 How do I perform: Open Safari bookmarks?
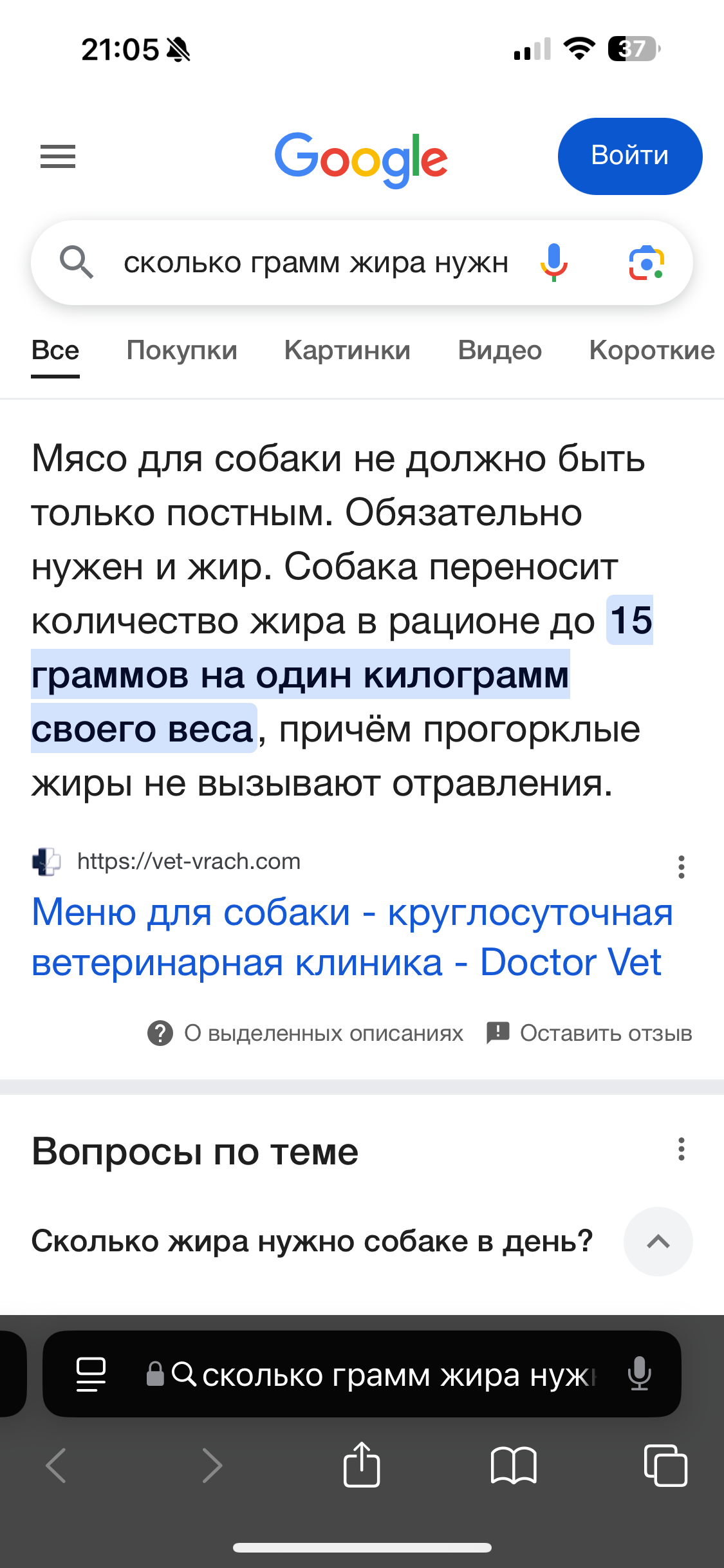(x=513, y=1466)
